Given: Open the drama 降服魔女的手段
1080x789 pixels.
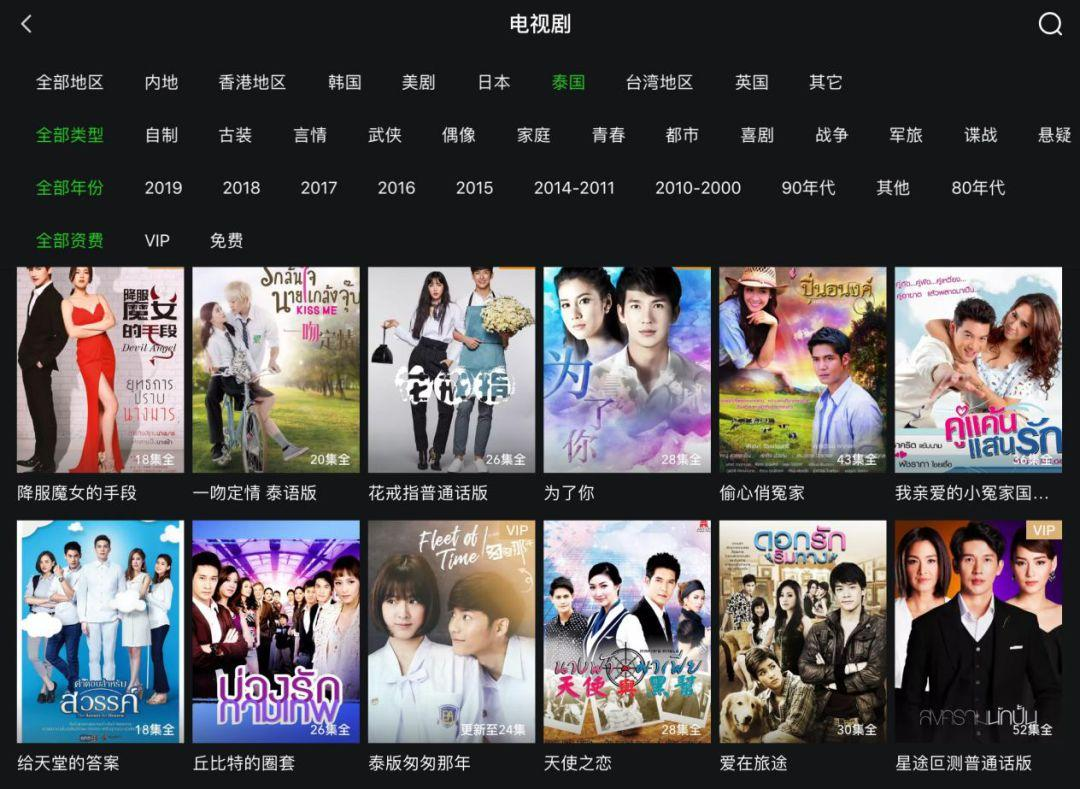Looking at the screenshot, I should click(x=100, y=370).
